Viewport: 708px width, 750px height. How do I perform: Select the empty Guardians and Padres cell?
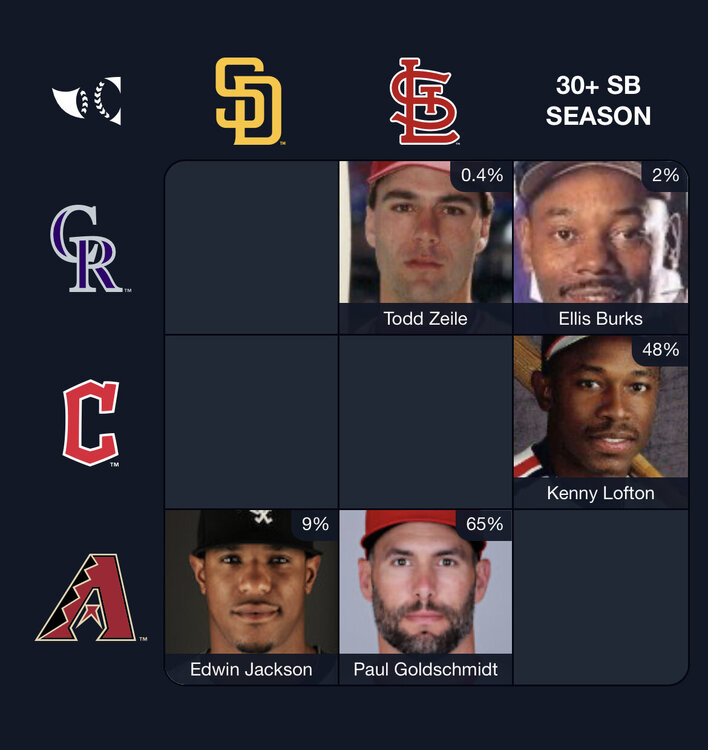tap(251, 422)
